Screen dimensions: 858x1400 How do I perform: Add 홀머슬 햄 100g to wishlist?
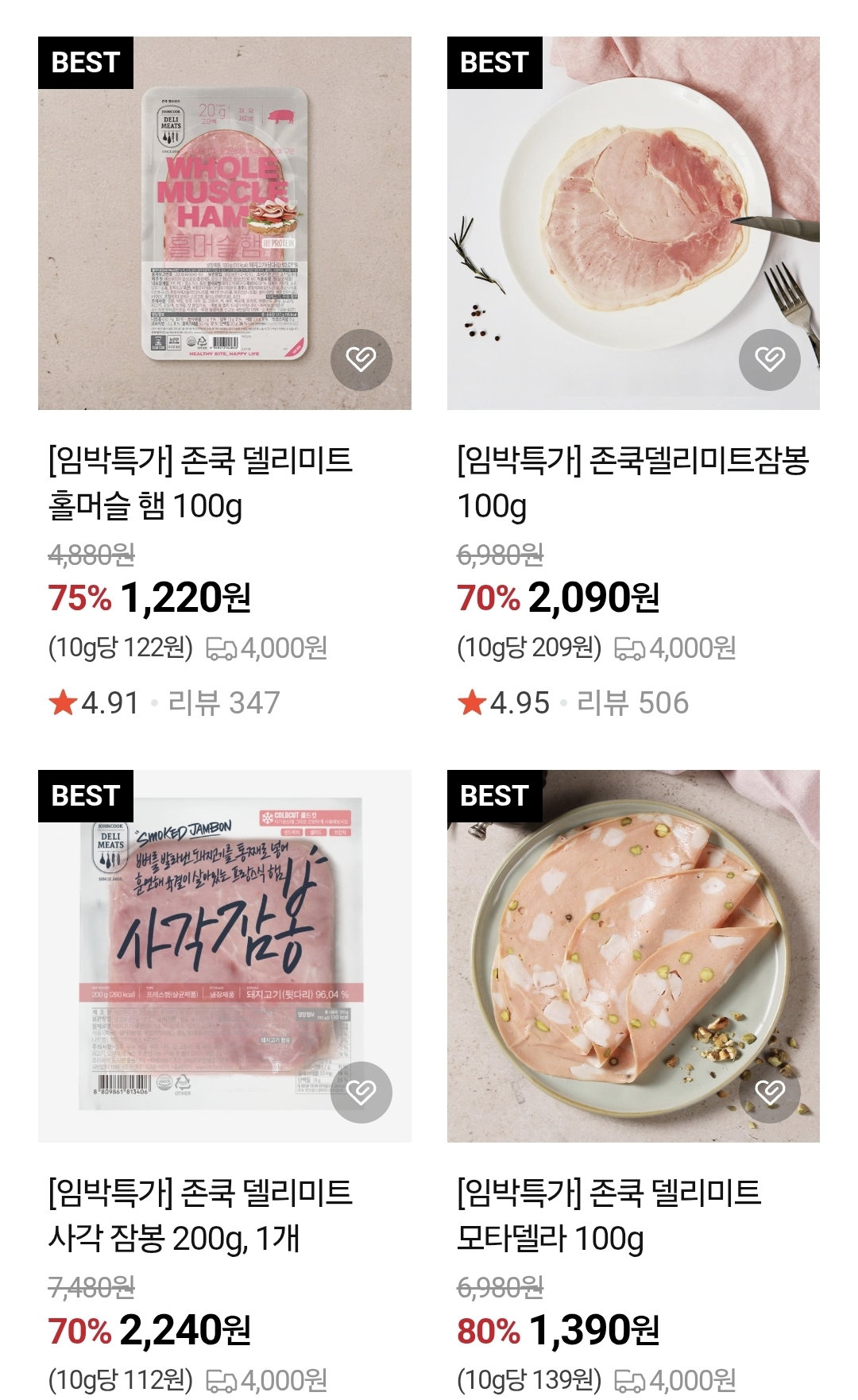tap(361, 360)
